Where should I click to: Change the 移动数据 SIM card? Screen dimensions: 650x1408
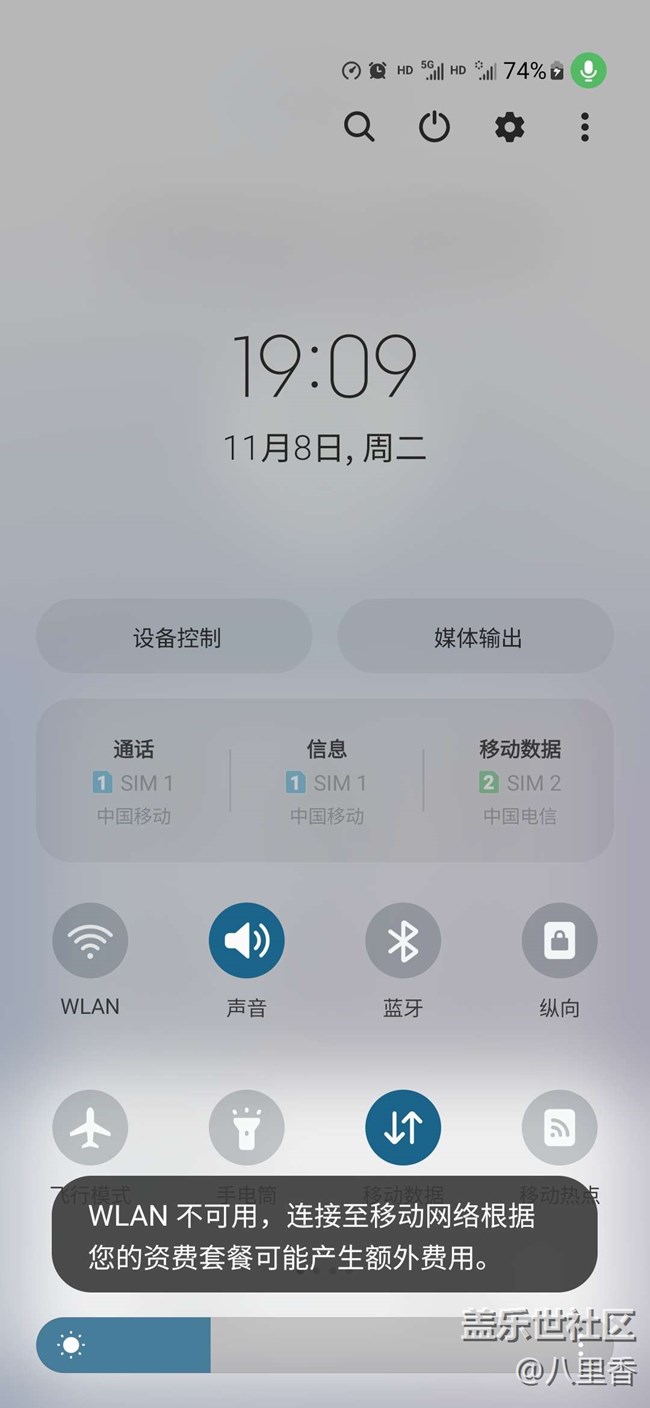pyautogui.click(x=520, y=781)
